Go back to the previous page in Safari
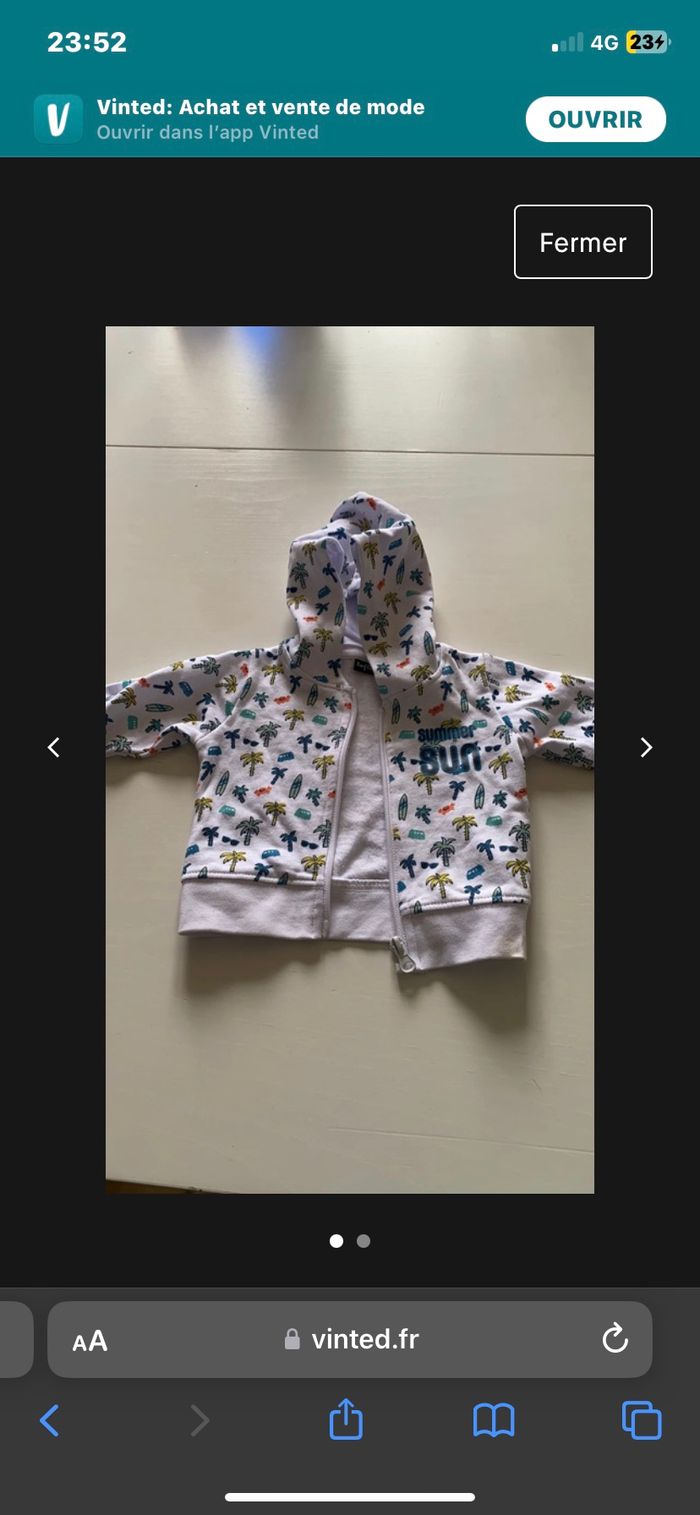 [49, 1420]
